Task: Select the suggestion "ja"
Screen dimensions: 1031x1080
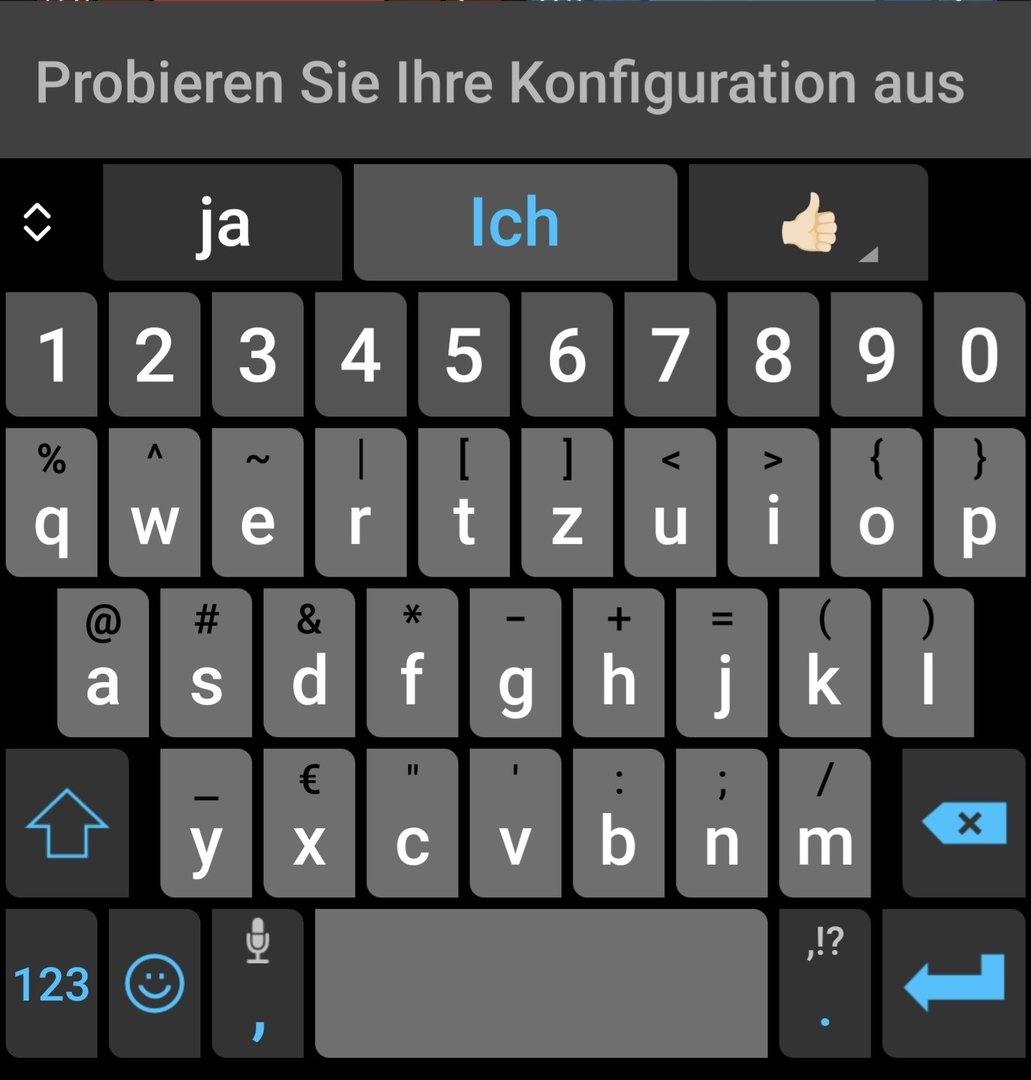Action: coord(222,222)
